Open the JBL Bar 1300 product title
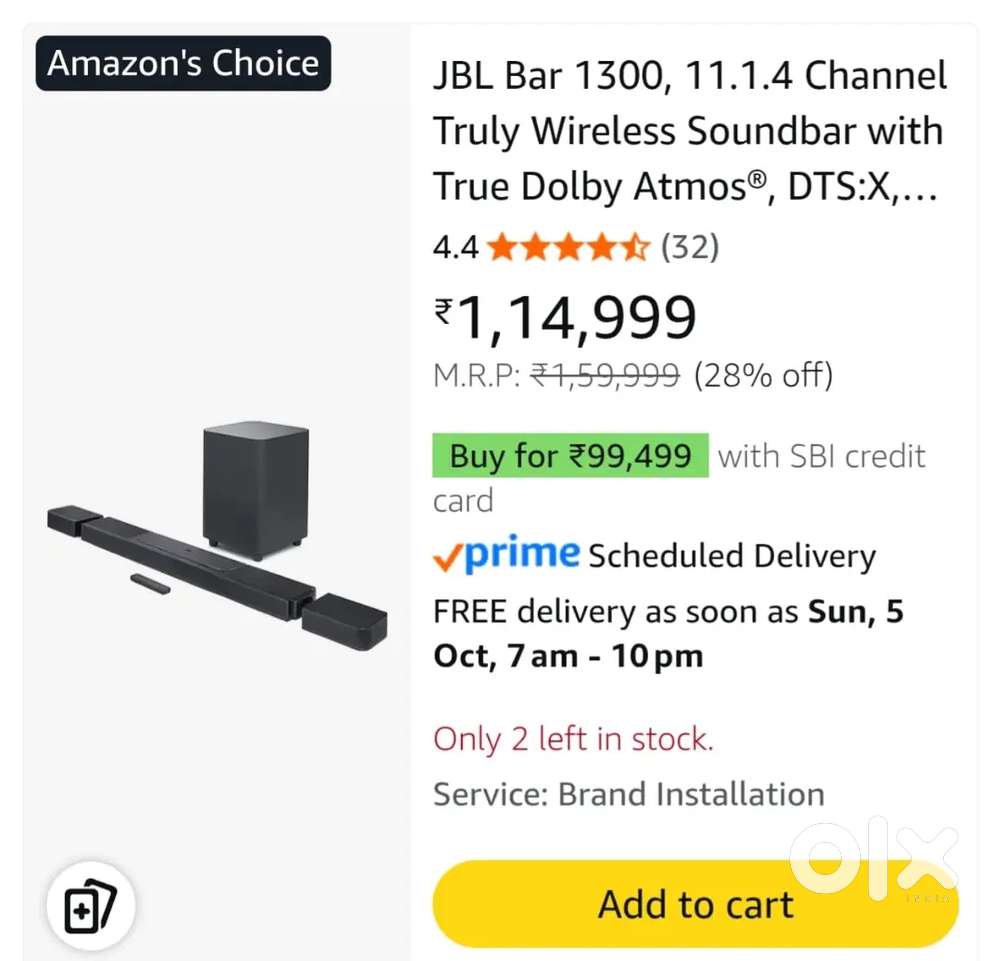1000x961 pixels. [x=689, y=131]
